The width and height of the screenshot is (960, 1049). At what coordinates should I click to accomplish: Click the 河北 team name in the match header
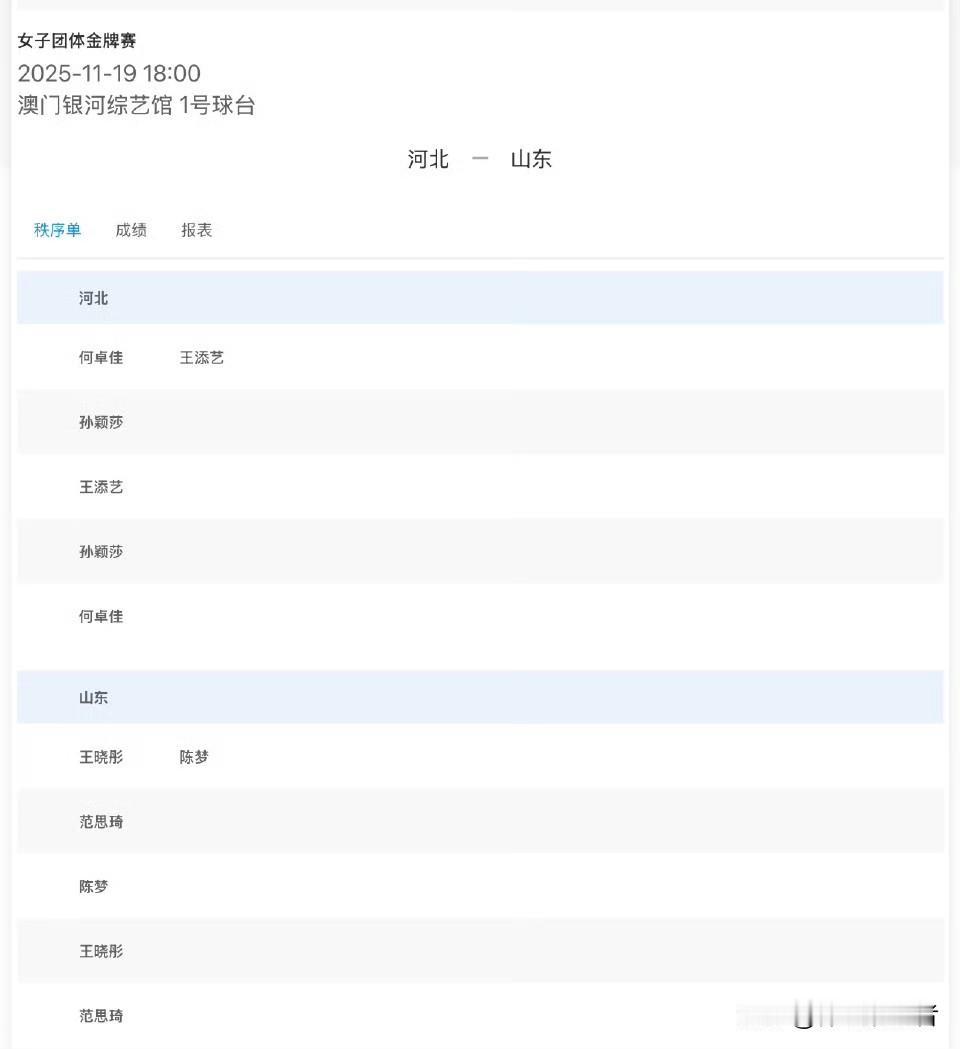pyautogui.click(x=427, y=158)
